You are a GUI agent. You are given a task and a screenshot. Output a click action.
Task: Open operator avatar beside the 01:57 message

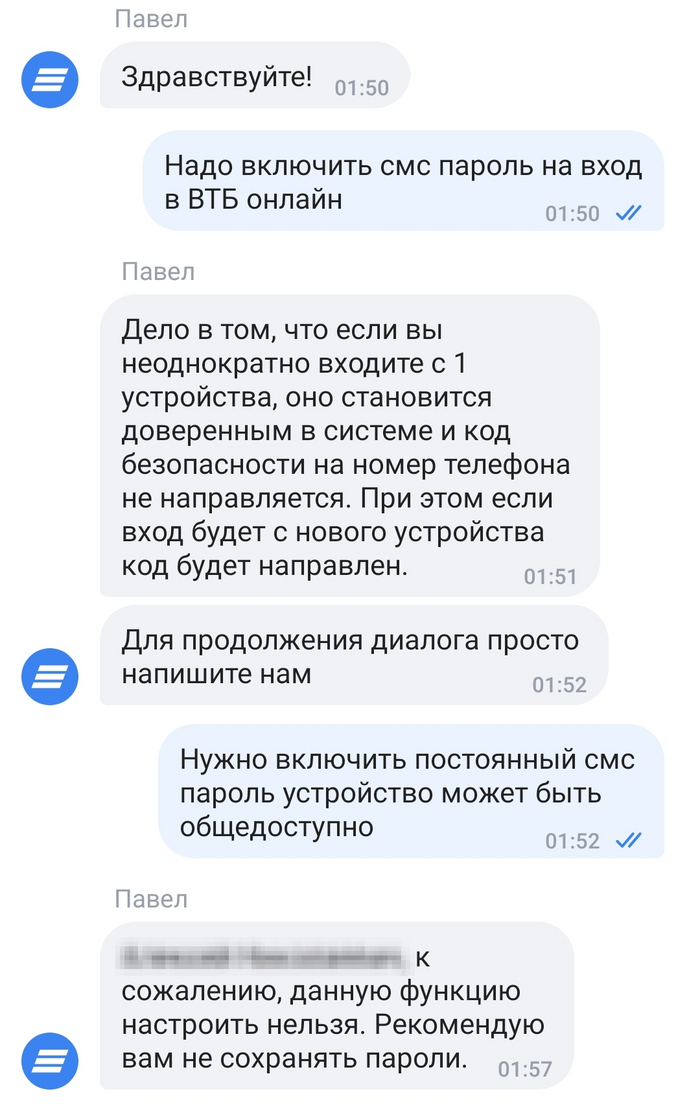(x=50, y=1061)
